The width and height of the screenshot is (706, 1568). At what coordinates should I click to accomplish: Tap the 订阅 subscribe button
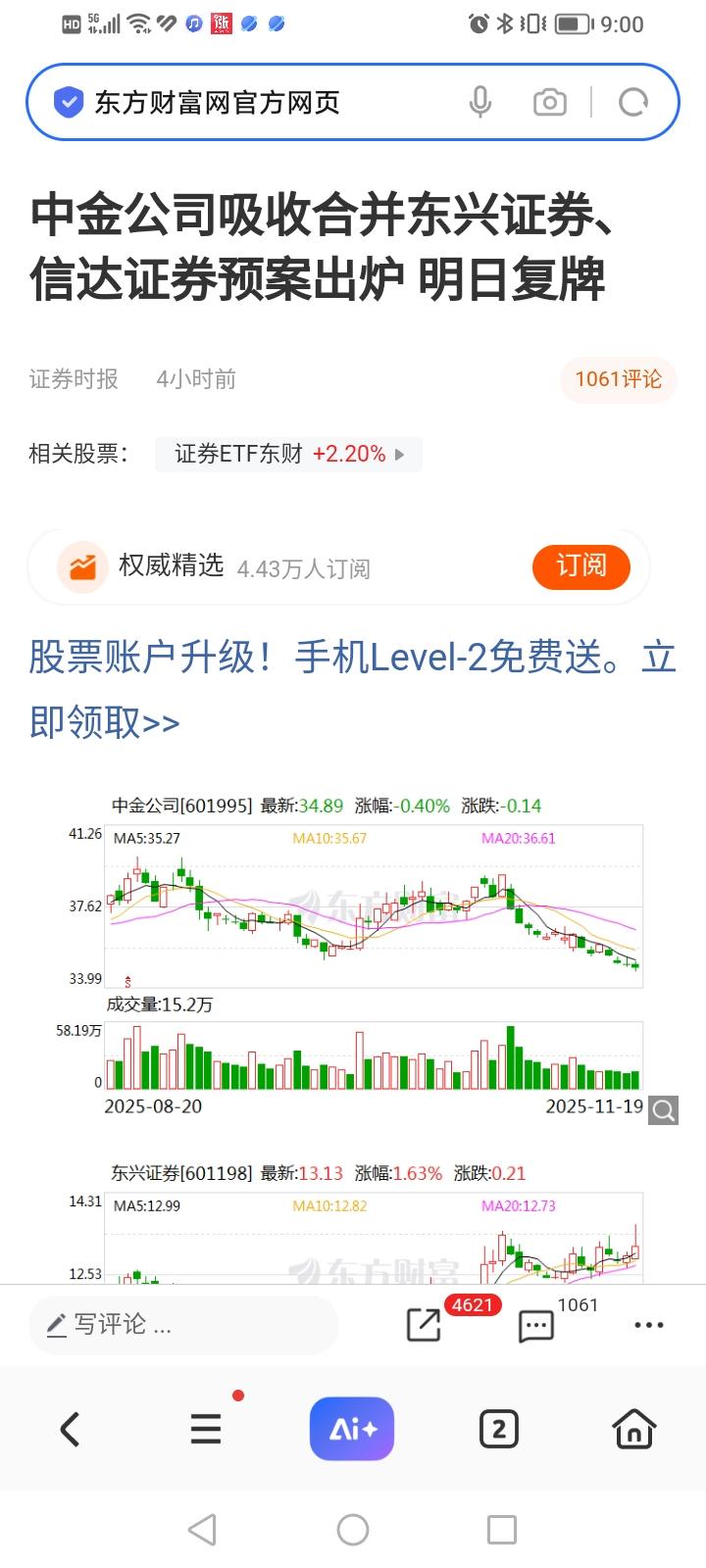[580, 566]
